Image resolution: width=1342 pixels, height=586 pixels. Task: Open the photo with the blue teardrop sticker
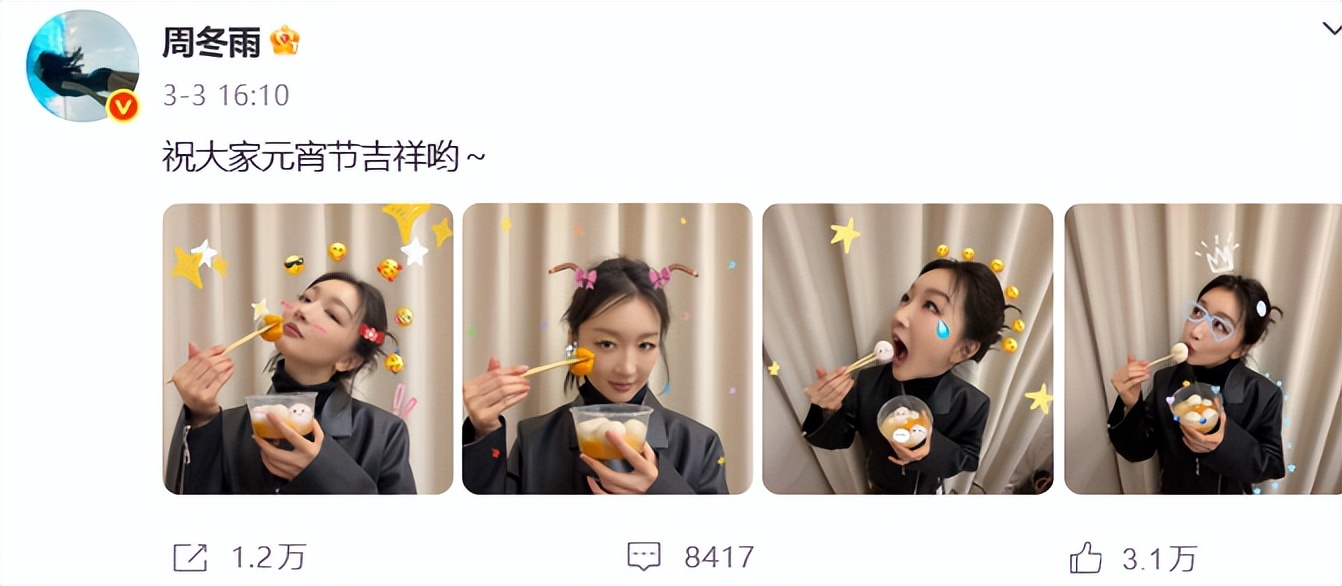pyautogui.click(x=907, y=349)
